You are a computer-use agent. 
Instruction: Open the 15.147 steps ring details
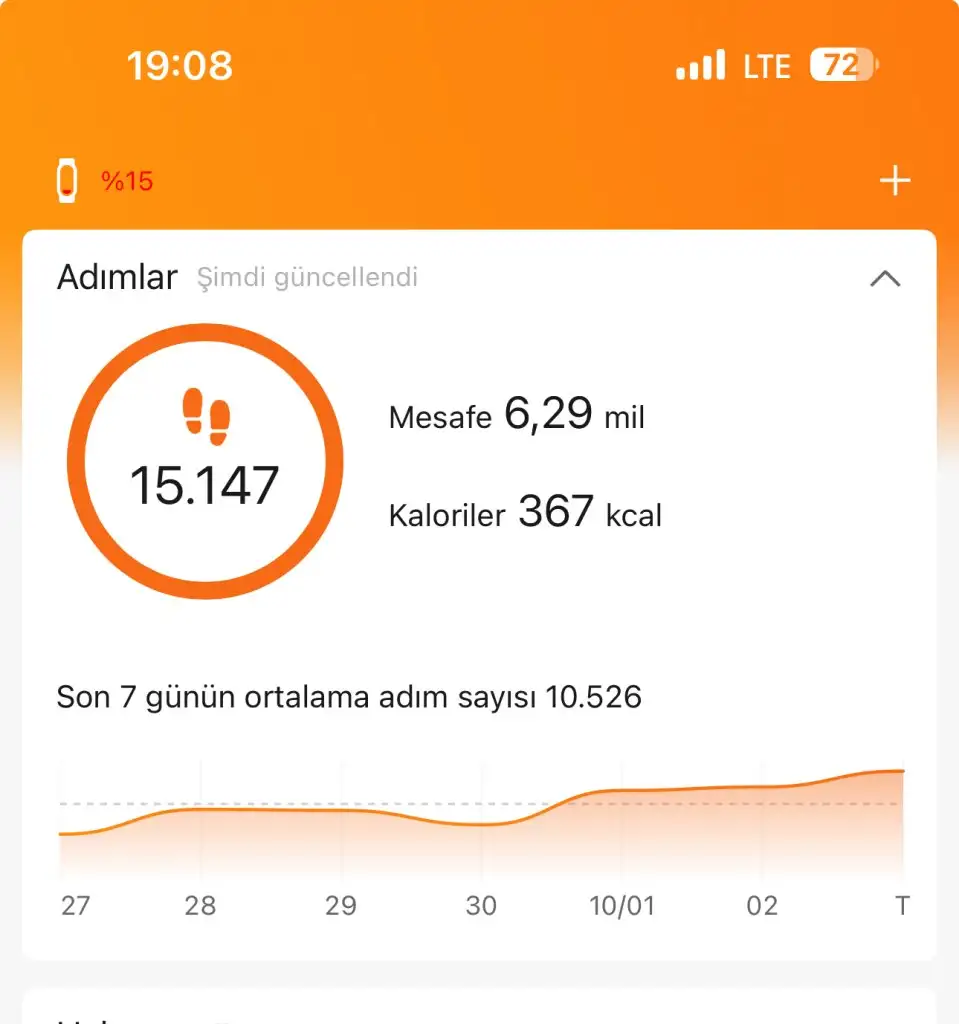tap(205, 461)
